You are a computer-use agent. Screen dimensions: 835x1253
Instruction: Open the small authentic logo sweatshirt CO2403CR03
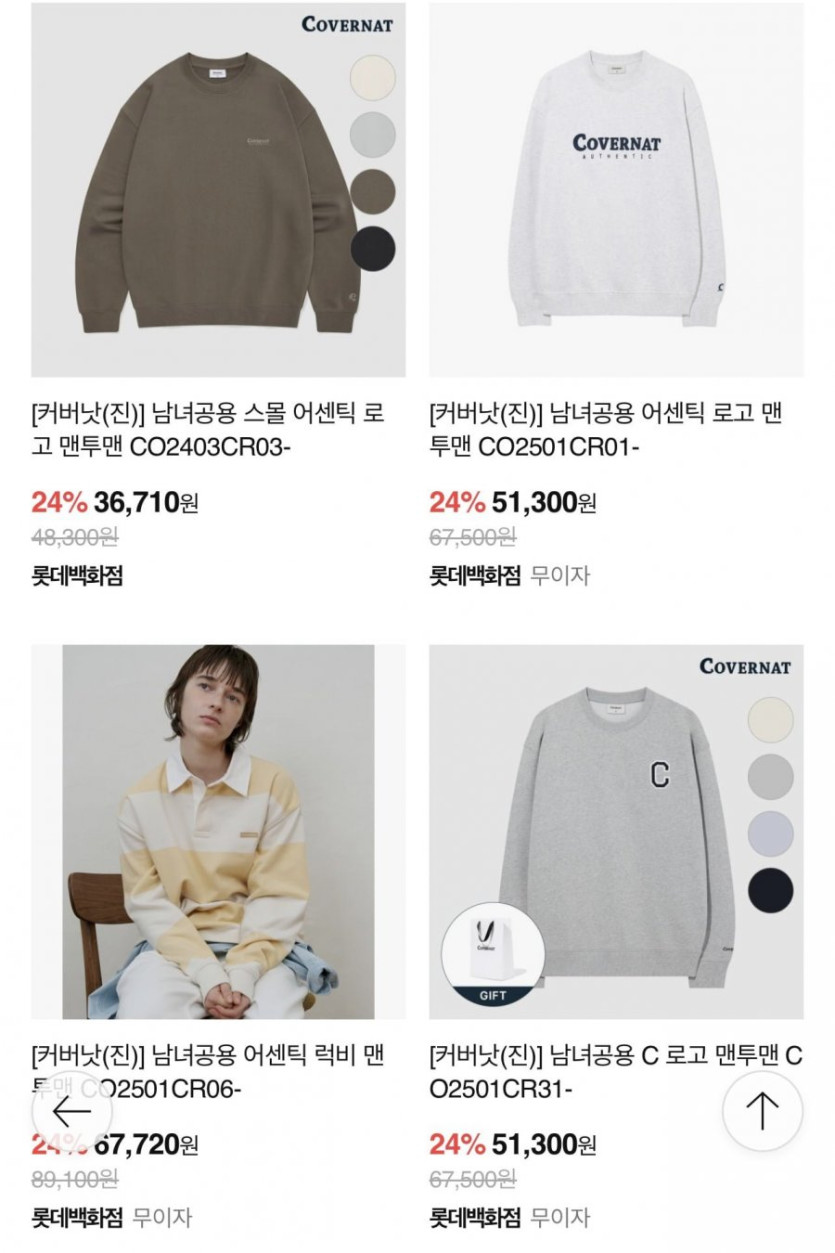click(218, 190)
